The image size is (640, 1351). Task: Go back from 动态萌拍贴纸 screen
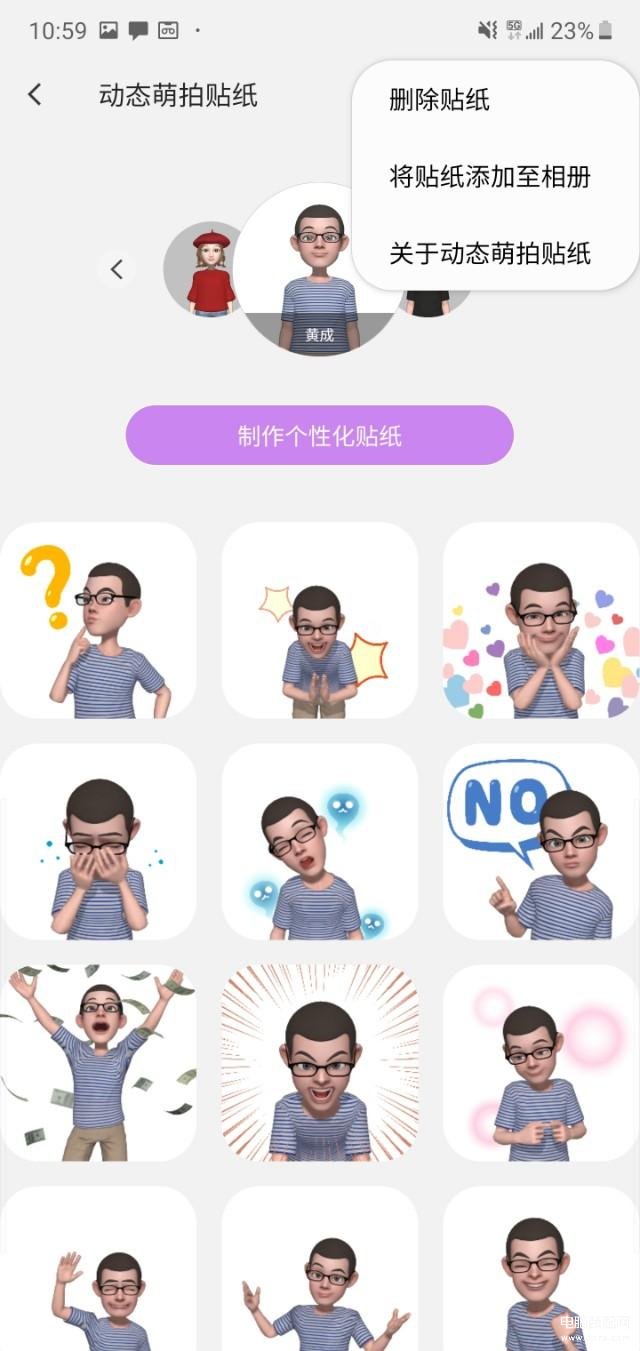pos(35,95)
